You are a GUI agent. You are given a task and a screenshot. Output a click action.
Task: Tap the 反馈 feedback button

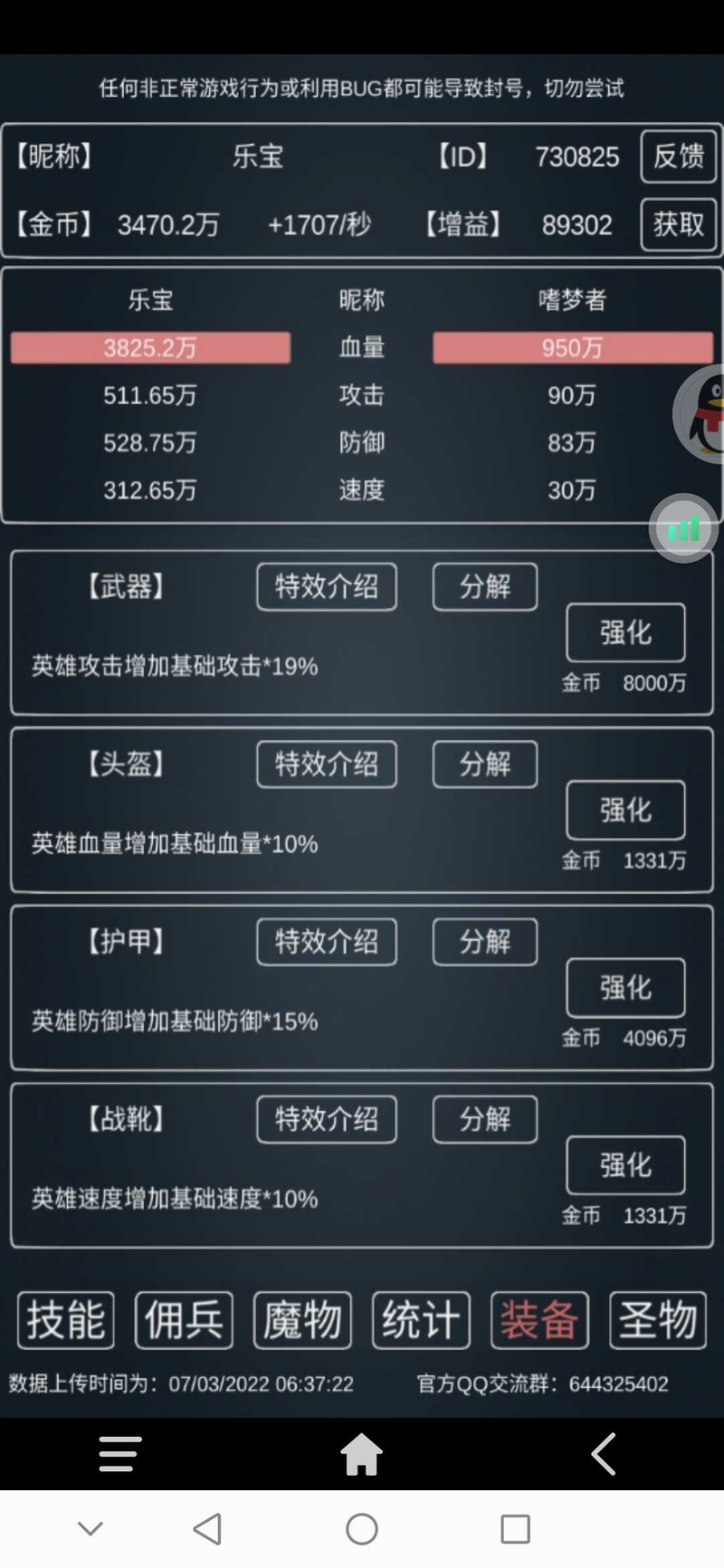(x=678, y=157)
